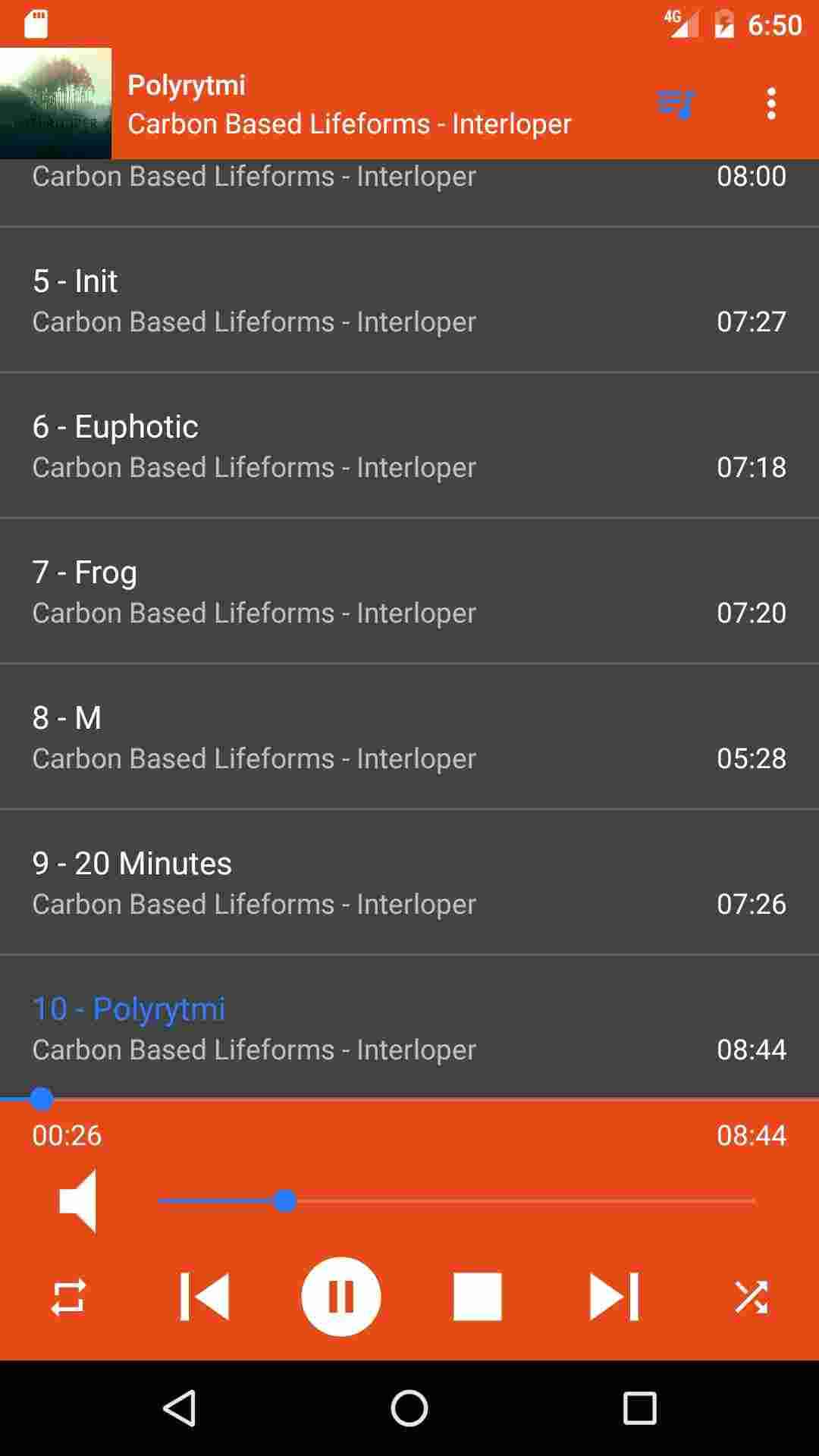Open the playlist queue icon
Screen dimensions: 819x1456
676,103
